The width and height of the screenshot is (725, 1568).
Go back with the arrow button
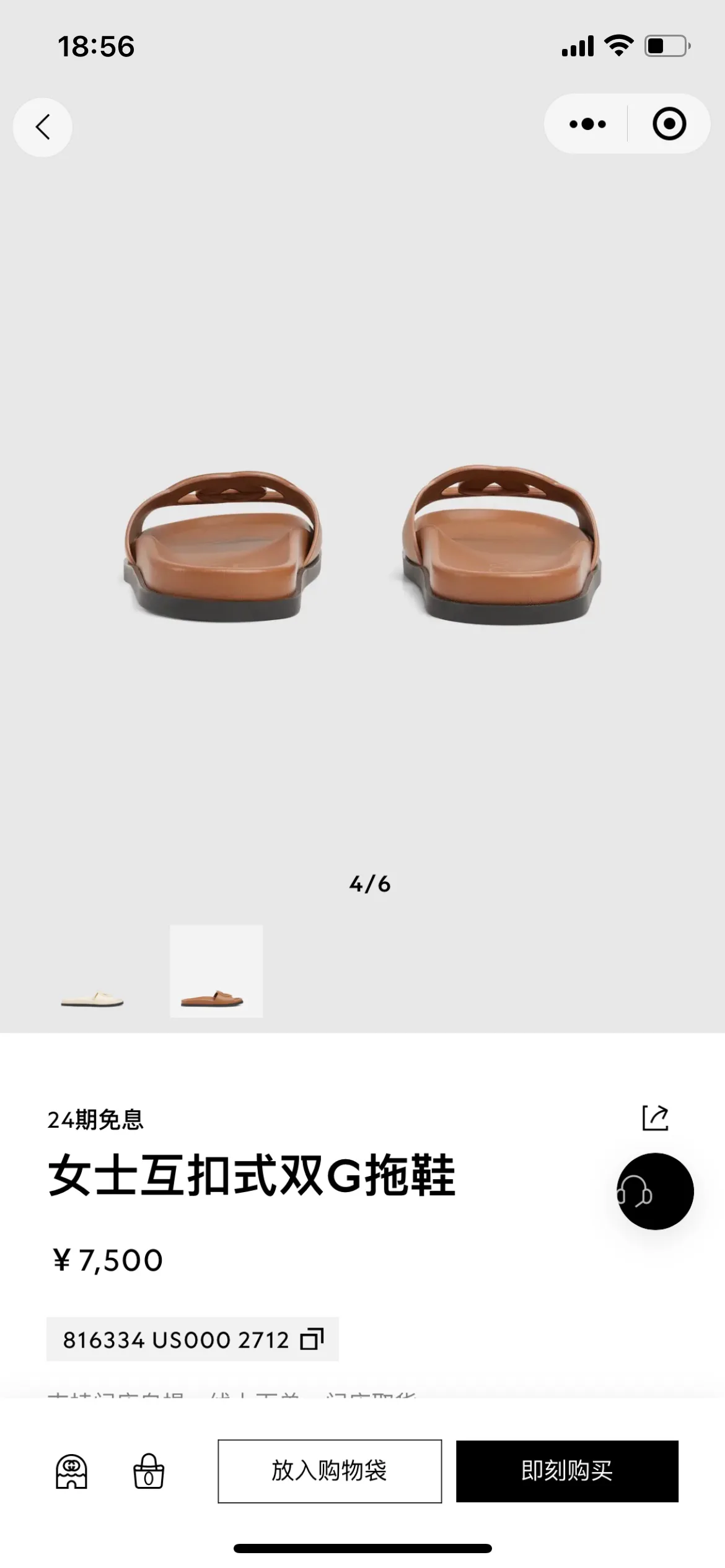[42, 127]
